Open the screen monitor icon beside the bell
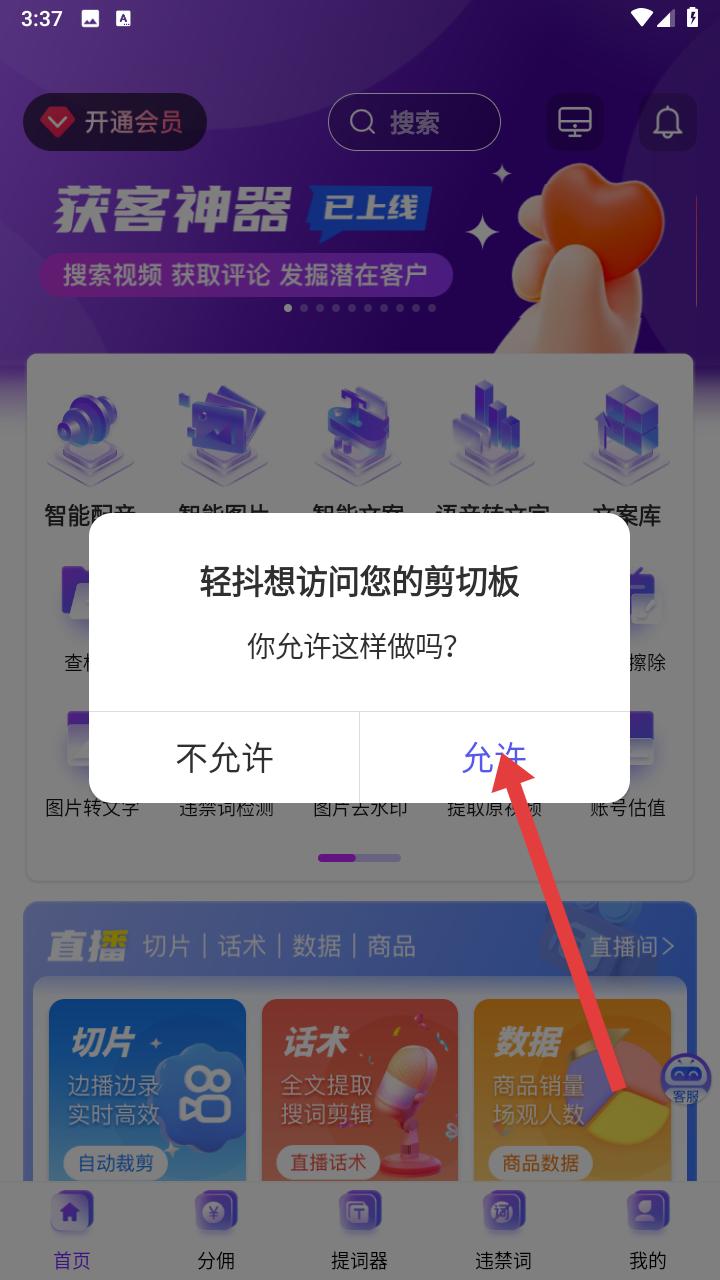 click(x=575, y=123)
